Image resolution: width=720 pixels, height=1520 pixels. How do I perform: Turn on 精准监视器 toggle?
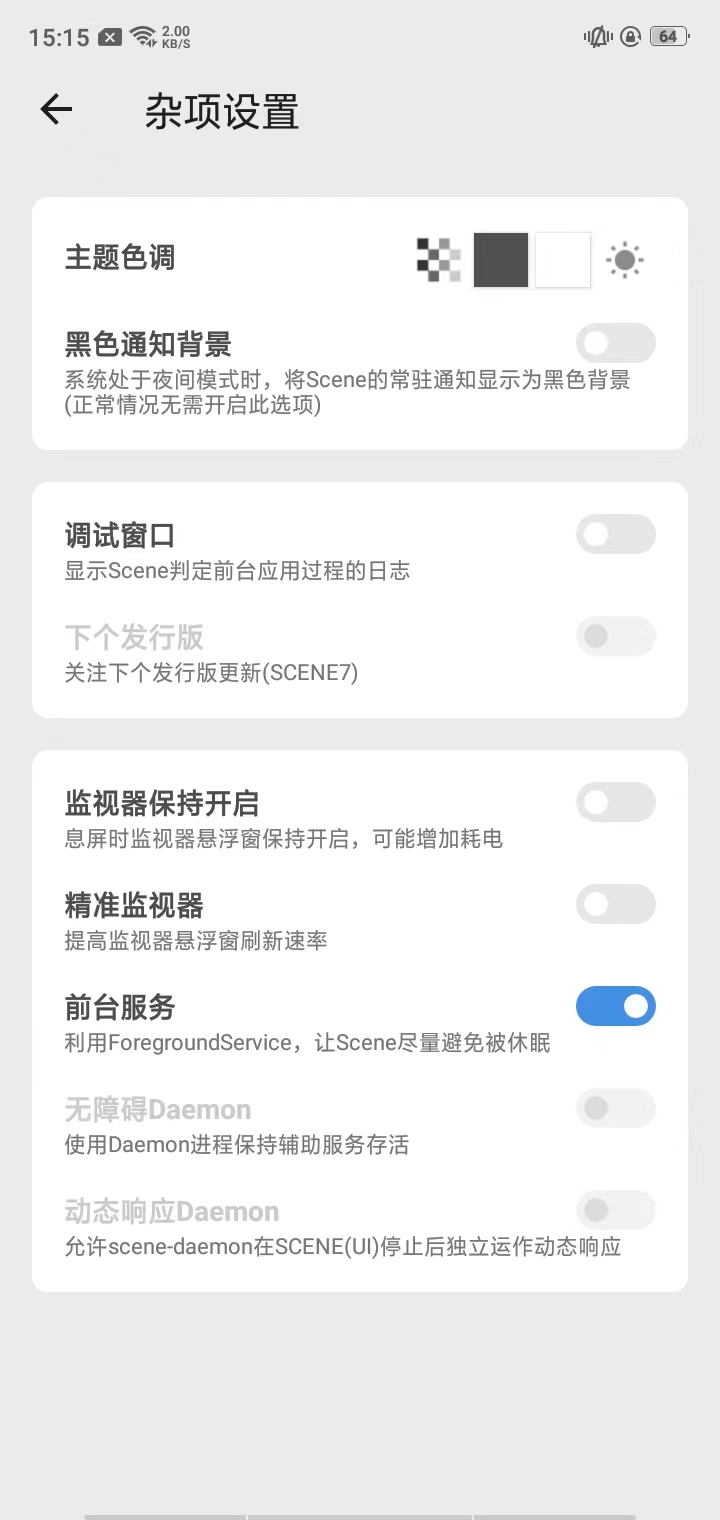(616, 904)
